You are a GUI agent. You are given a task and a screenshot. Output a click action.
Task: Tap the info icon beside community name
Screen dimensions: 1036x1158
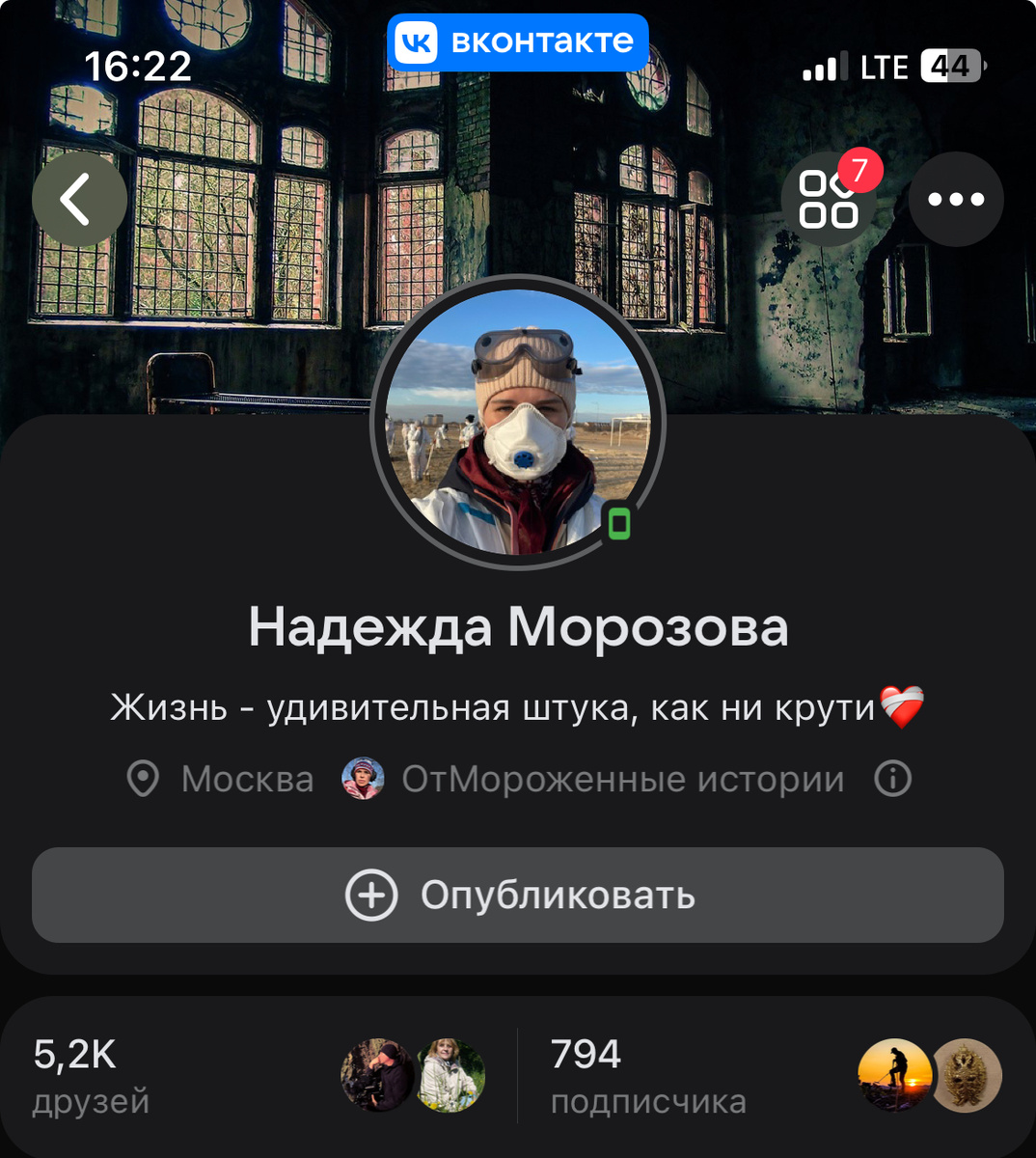click(x=892, y=779)
